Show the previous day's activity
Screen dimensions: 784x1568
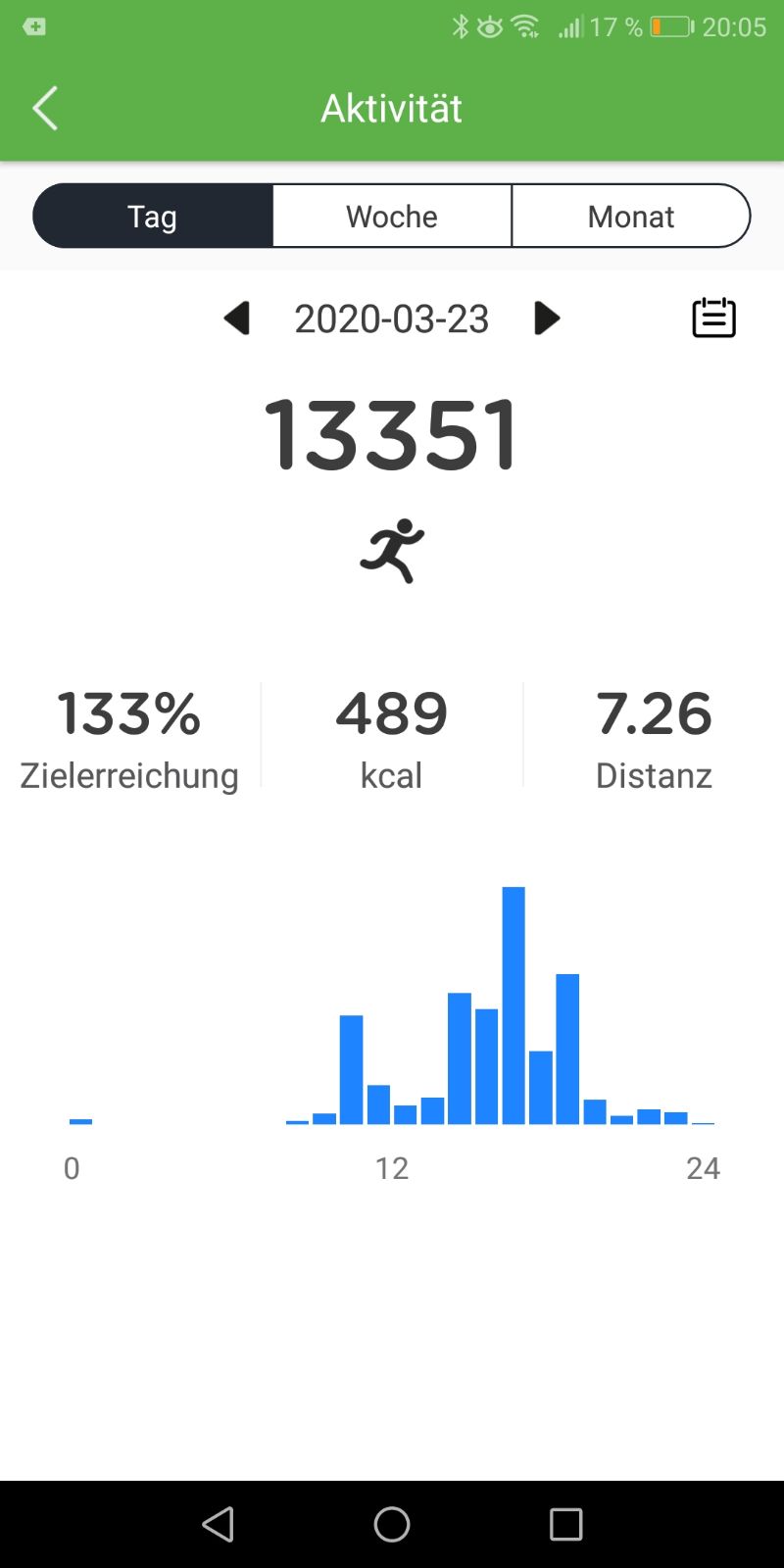point(236,318)
